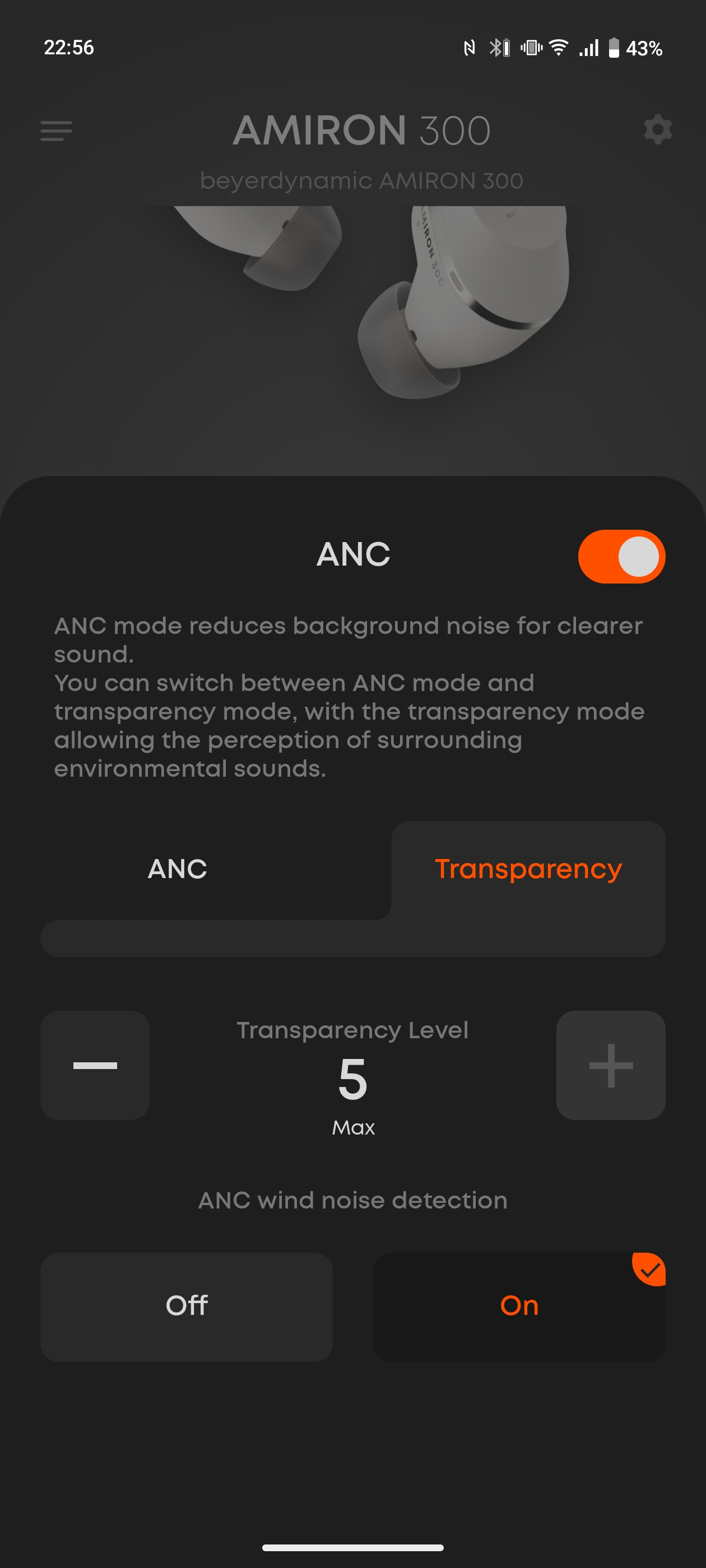Switch to the ANC mode tab
This screenshot has height=1568, width=706.
177,869
